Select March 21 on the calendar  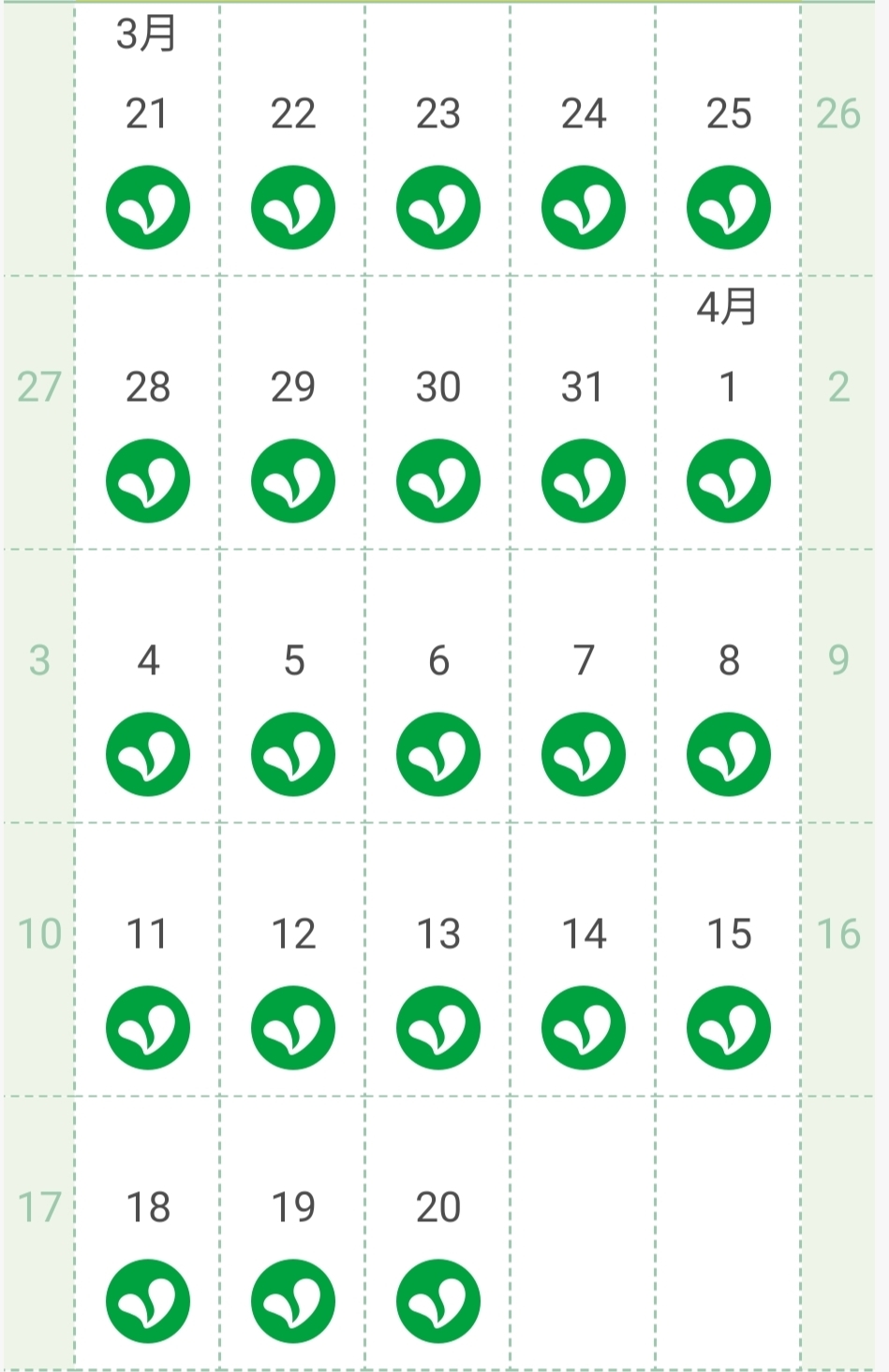coord(147,140)
